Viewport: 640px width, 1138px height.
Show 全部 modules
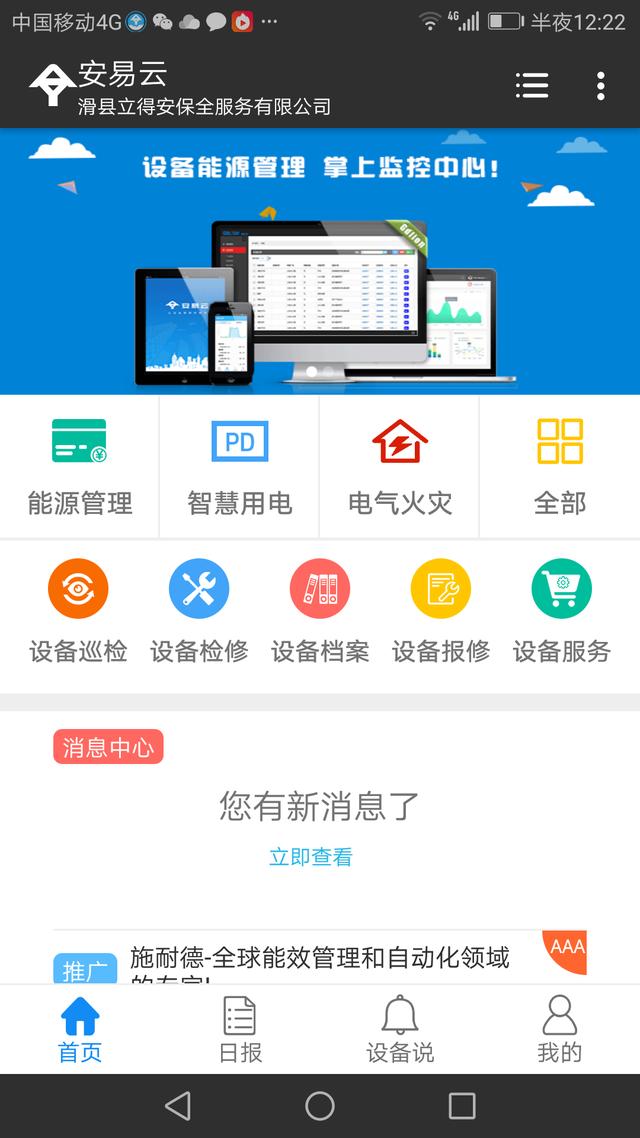tap(560, 467)
